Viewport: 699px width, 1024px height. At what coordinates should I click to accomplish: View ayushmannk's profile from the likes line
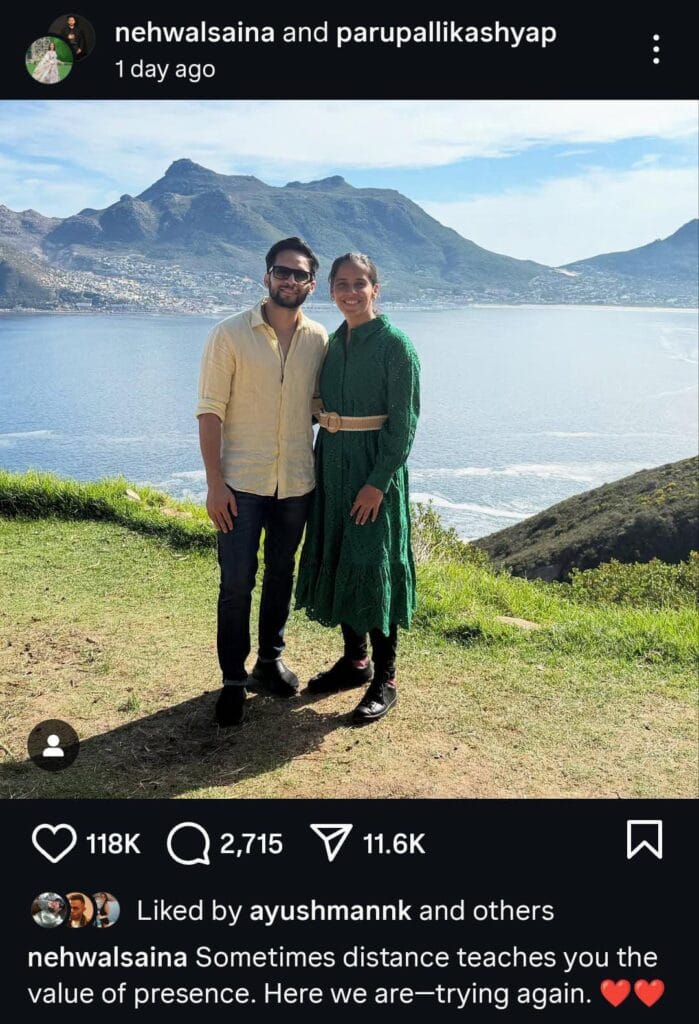click(x=317, y=911)
